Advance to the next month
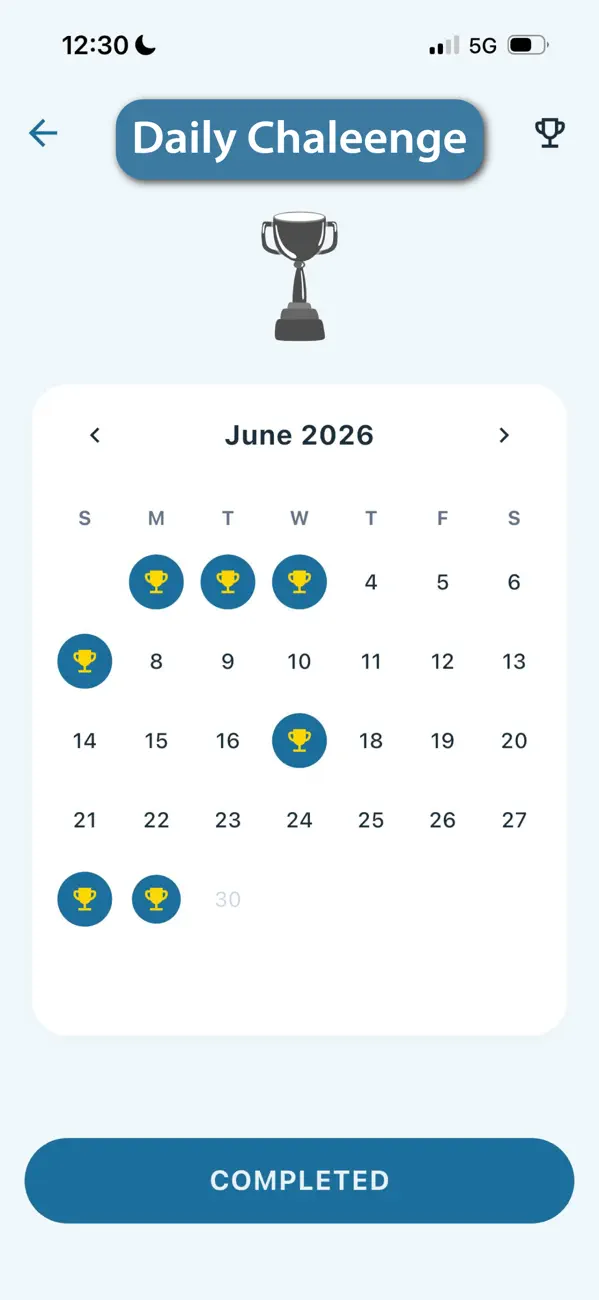The width and height of the screenshot is (599, 1300). point(504,435)
